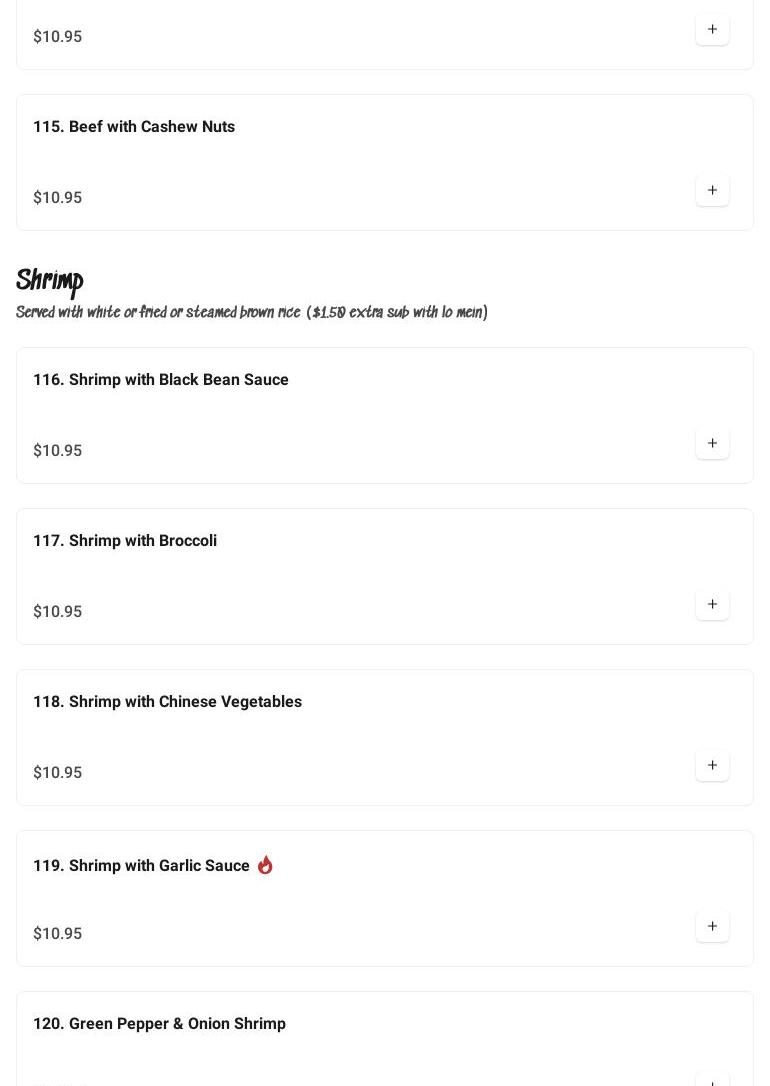Tap plus button for Shrimp with Broccoli
The image size is (770, 1086).
click(x=712, y=604)
